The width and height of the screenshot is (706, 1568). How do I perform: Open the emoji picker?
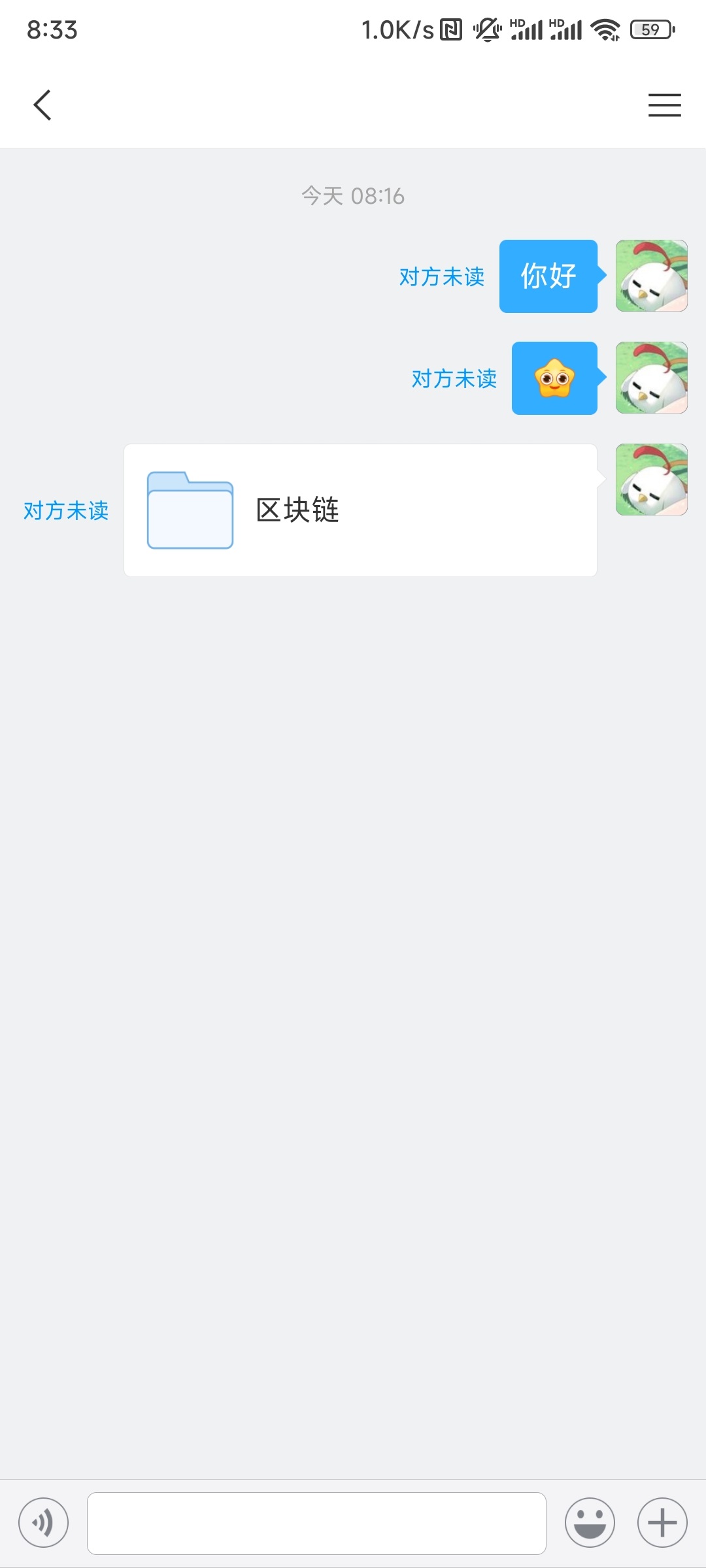coord(590,1523)
